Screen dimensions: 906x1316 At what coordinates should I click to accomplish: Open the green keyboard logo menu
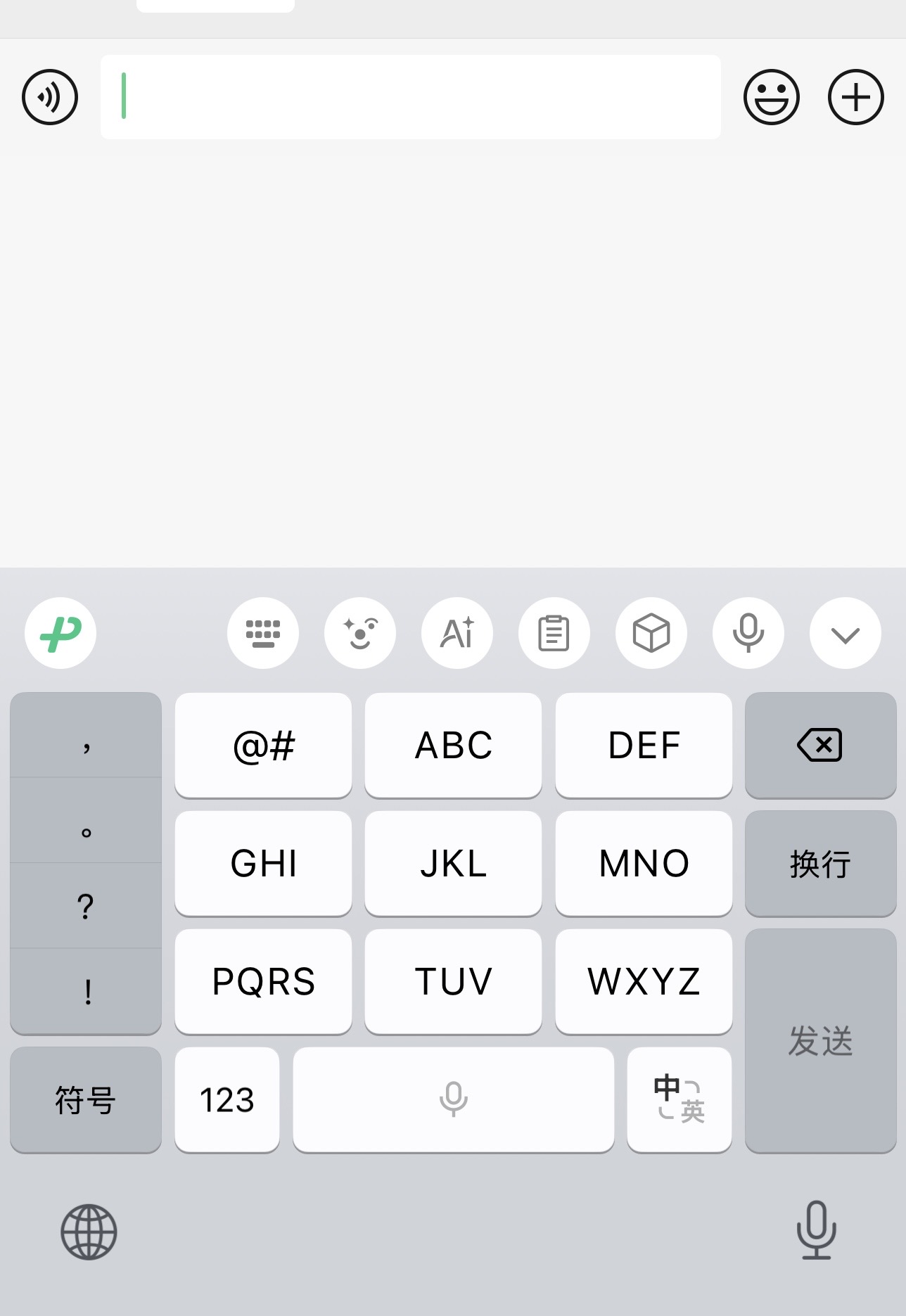coord(60,633)
